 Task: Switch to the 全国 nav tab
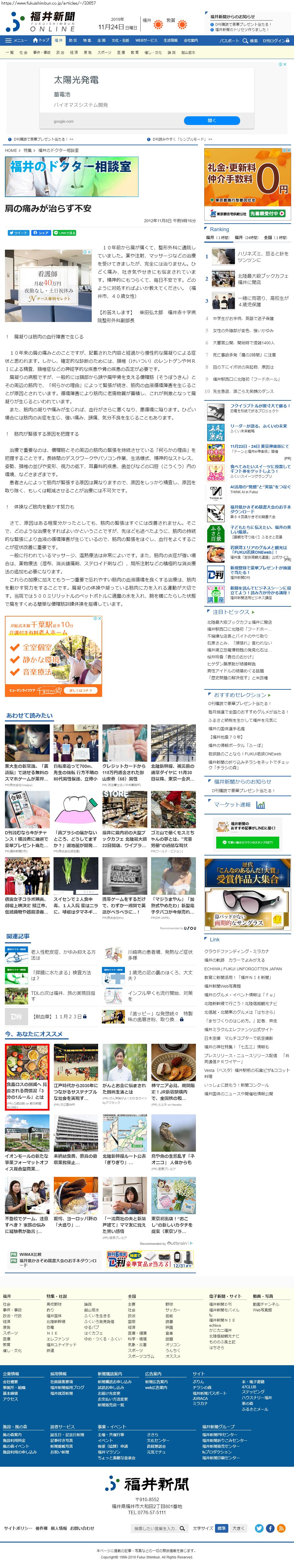tap(102, 40)
